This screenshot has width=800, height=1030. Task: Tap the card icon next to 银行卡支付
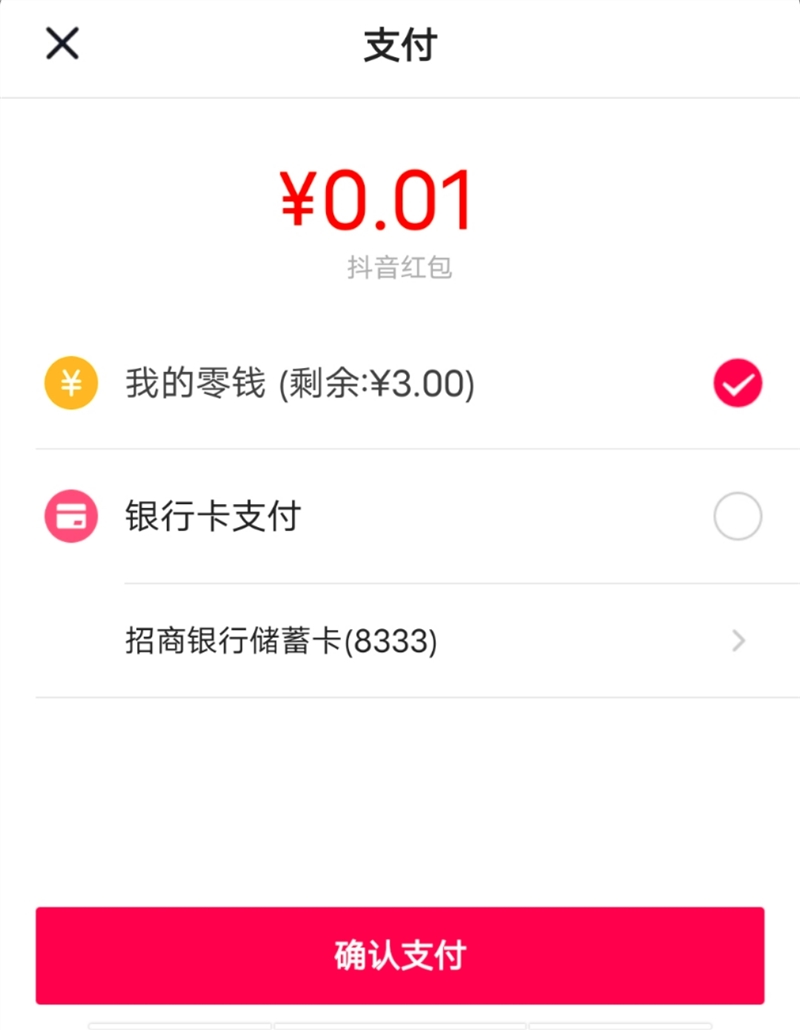coord(69,516)
